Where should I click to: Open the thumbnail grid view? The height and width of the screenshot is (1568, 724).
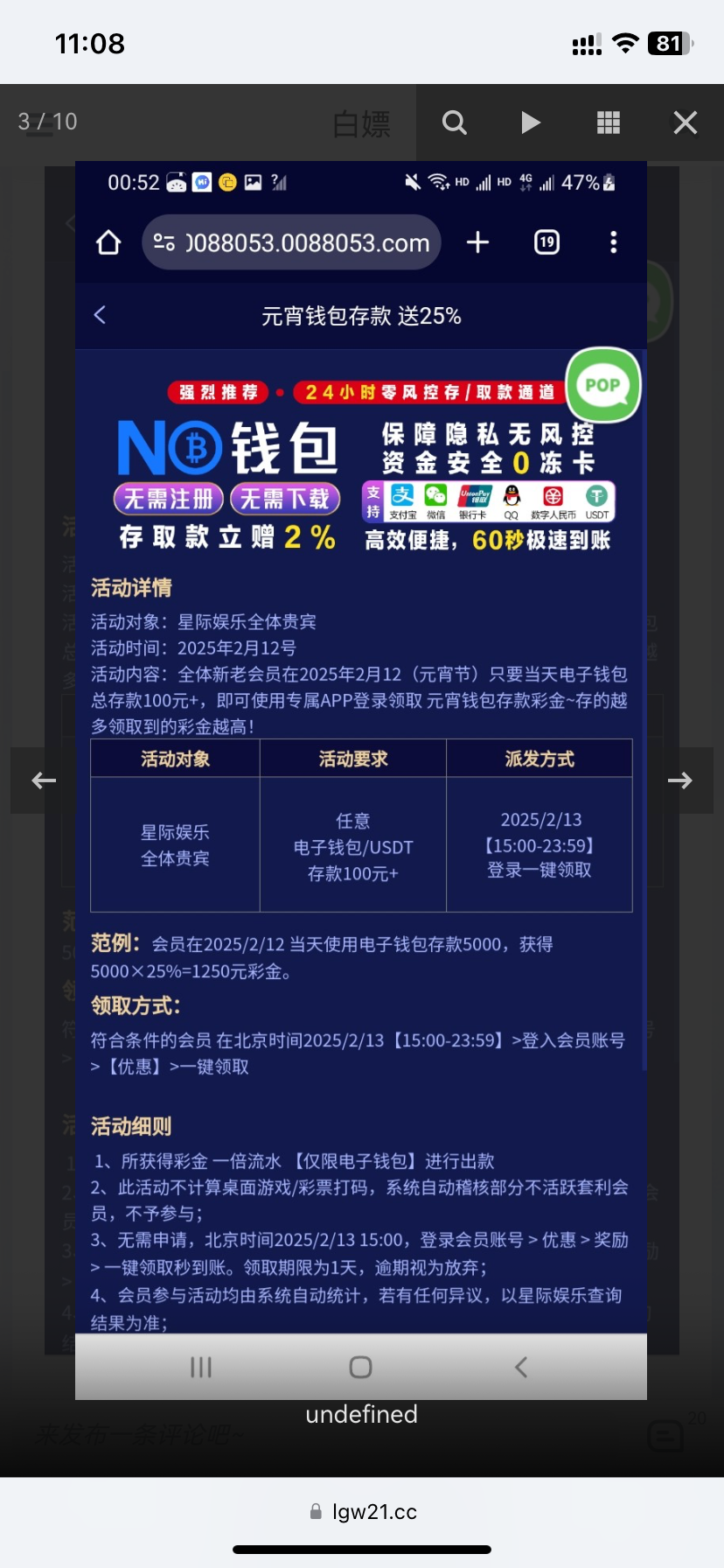[608, 122]
